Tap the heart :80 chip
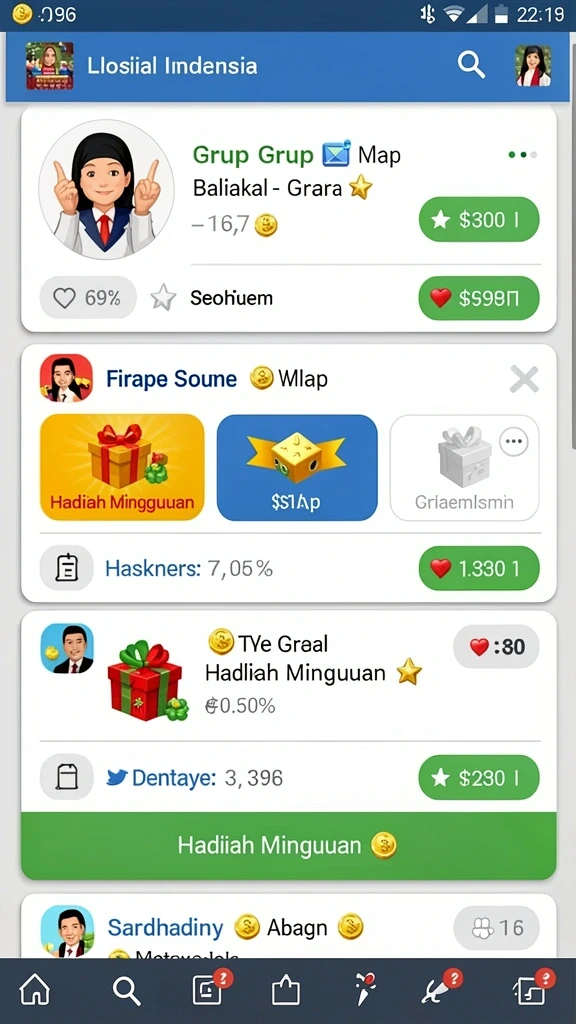 496,647
